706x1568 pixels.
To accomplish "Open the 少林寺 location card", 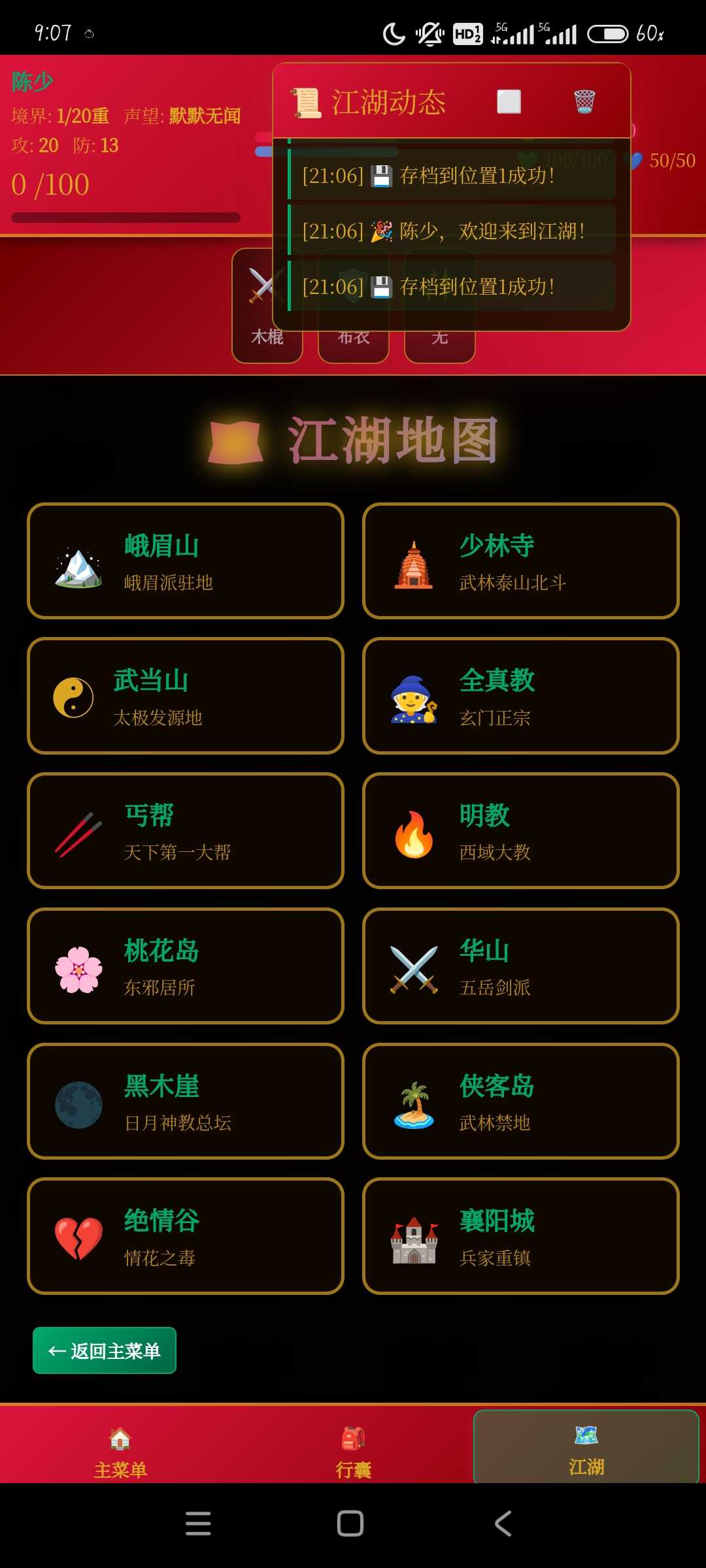I will point(520,561).
